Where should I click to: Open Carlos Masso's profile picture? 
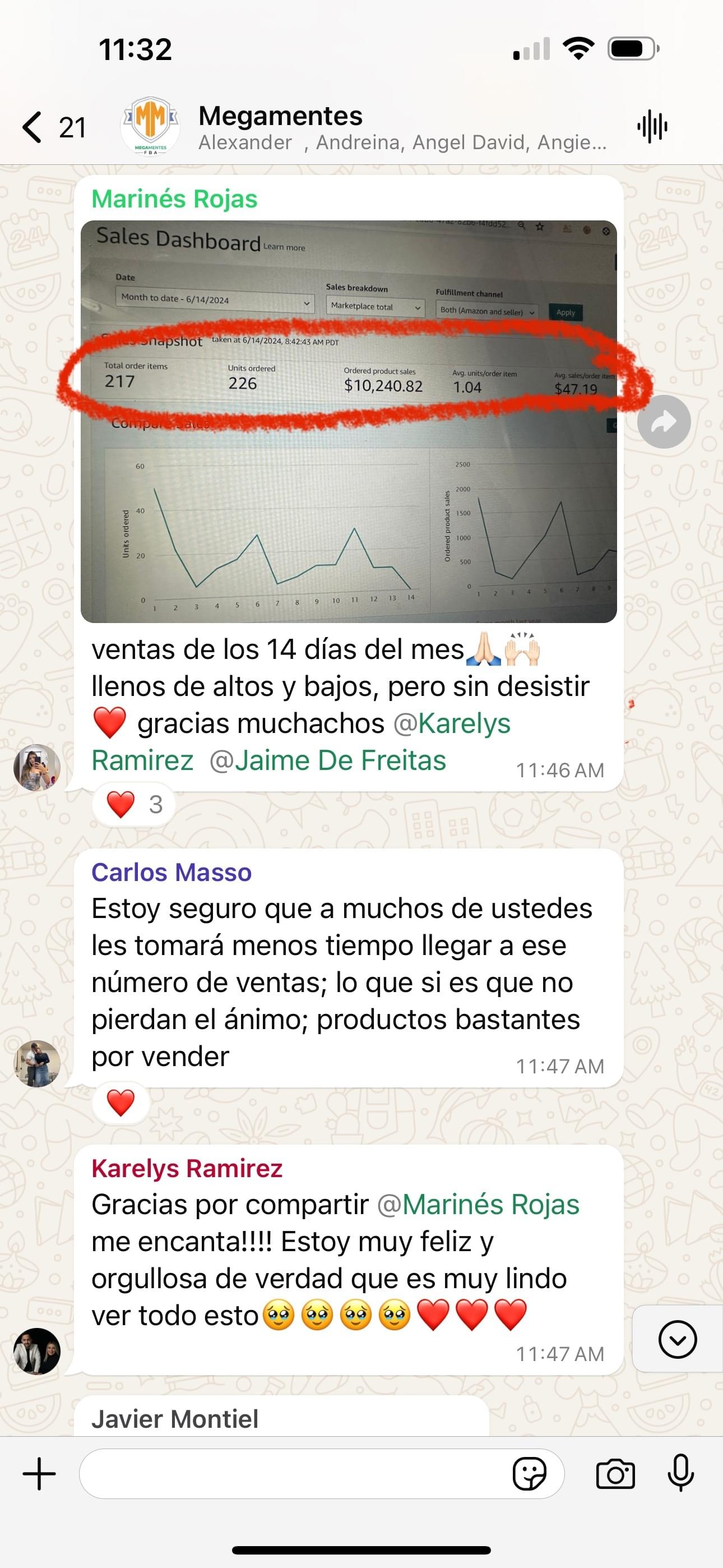37,1063
